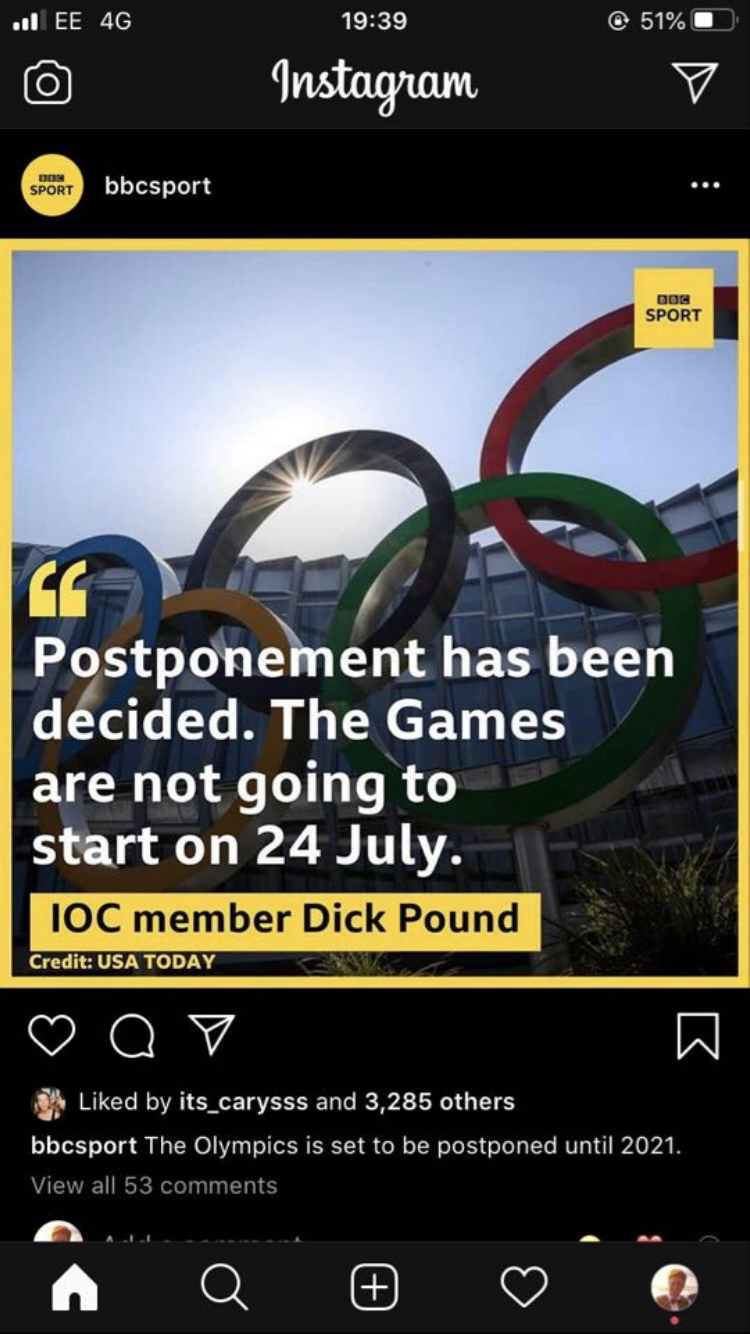This screenshot has height=1334, width=750.
Task: Comment on the bbcsport post
Action: [x=132, y=1035]
